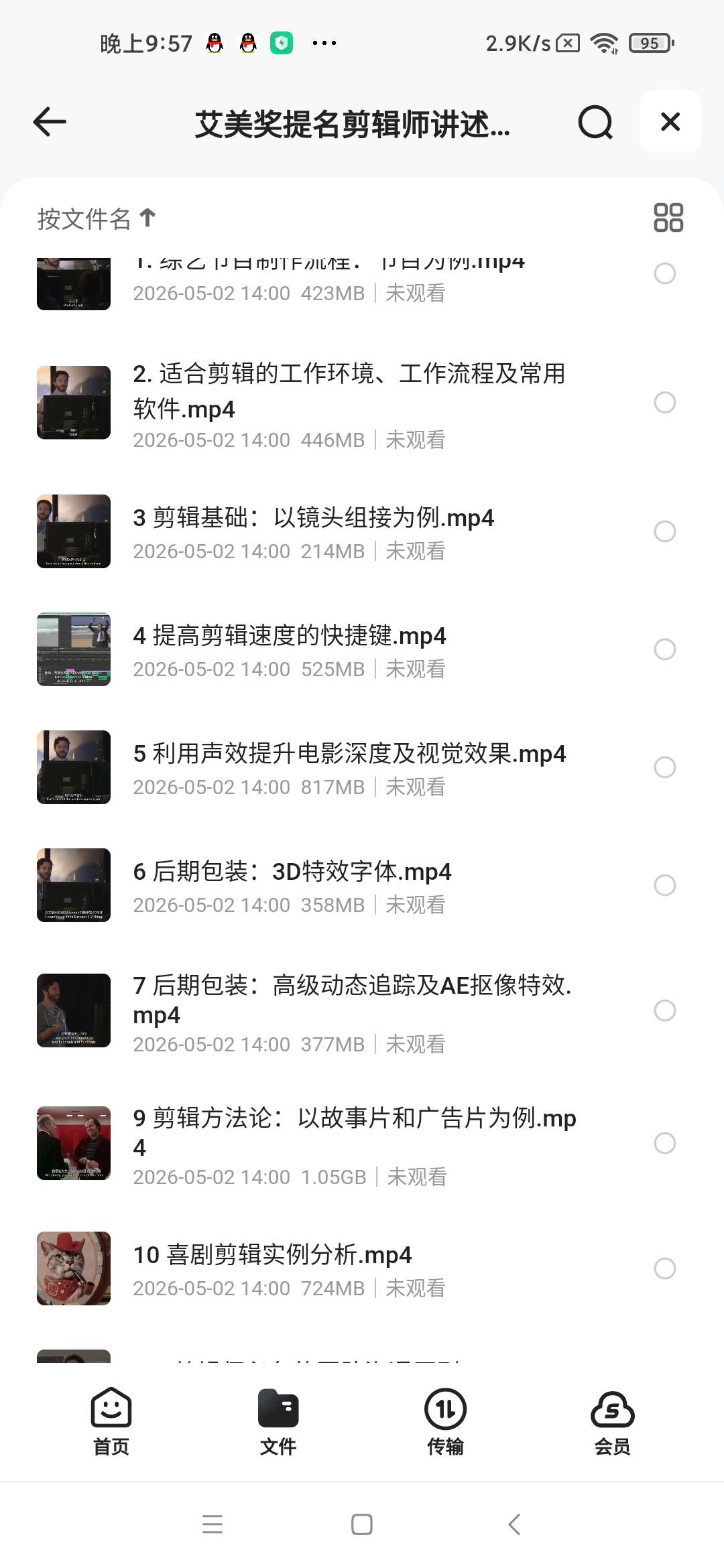
Task: Open search in this folder
Action: click(595, 122)
